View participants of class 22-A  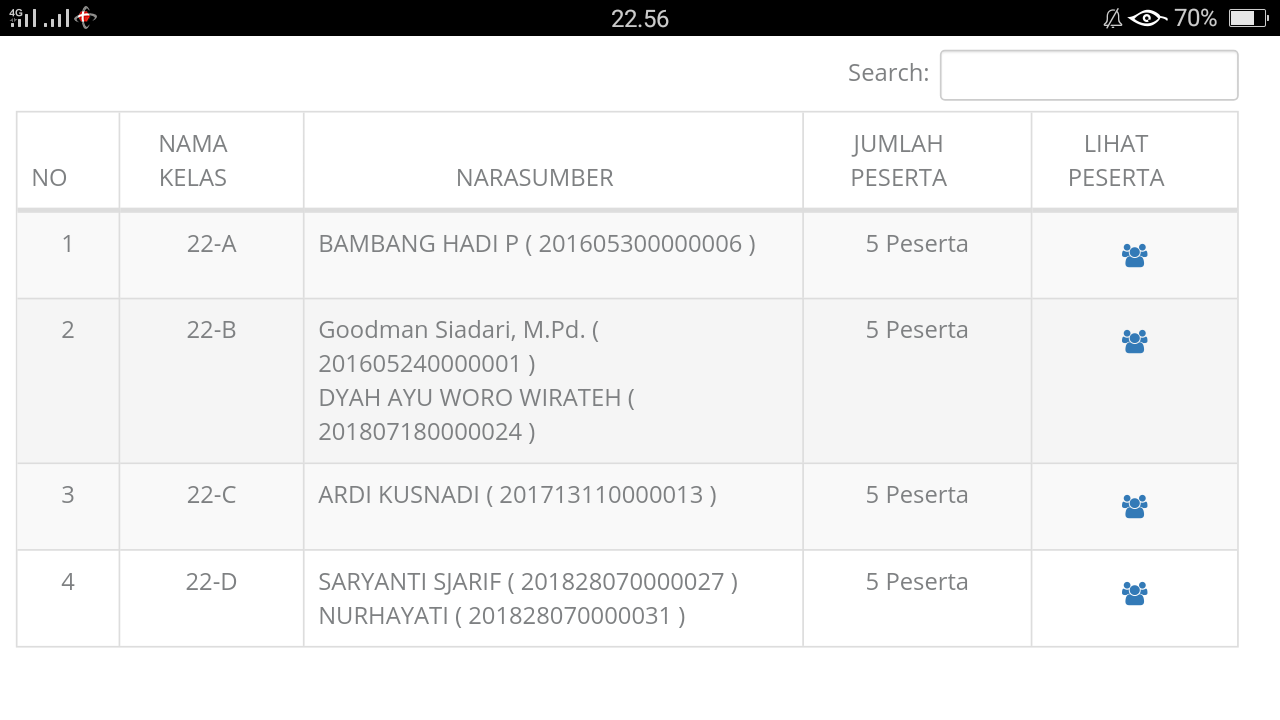point(1134,255)
